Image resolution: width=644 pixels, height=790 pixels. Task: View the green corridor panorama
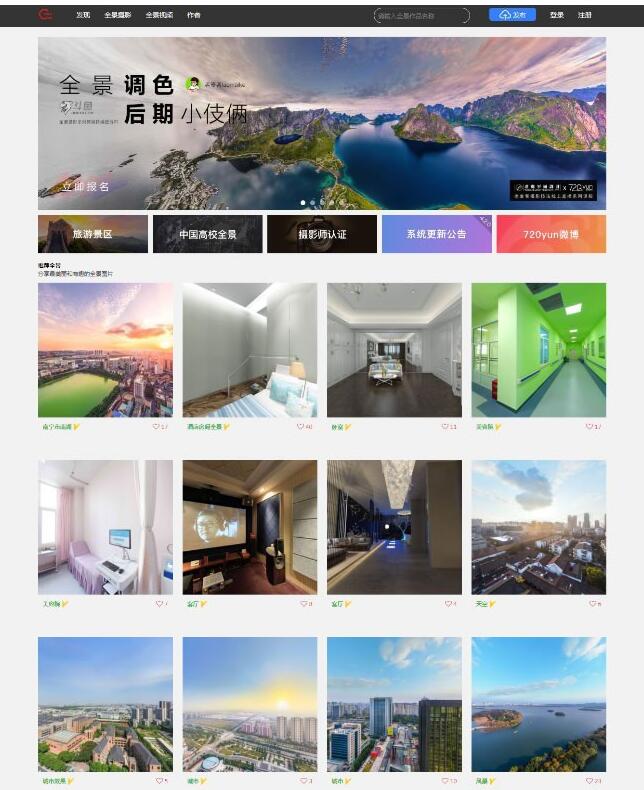coord(538,350)
